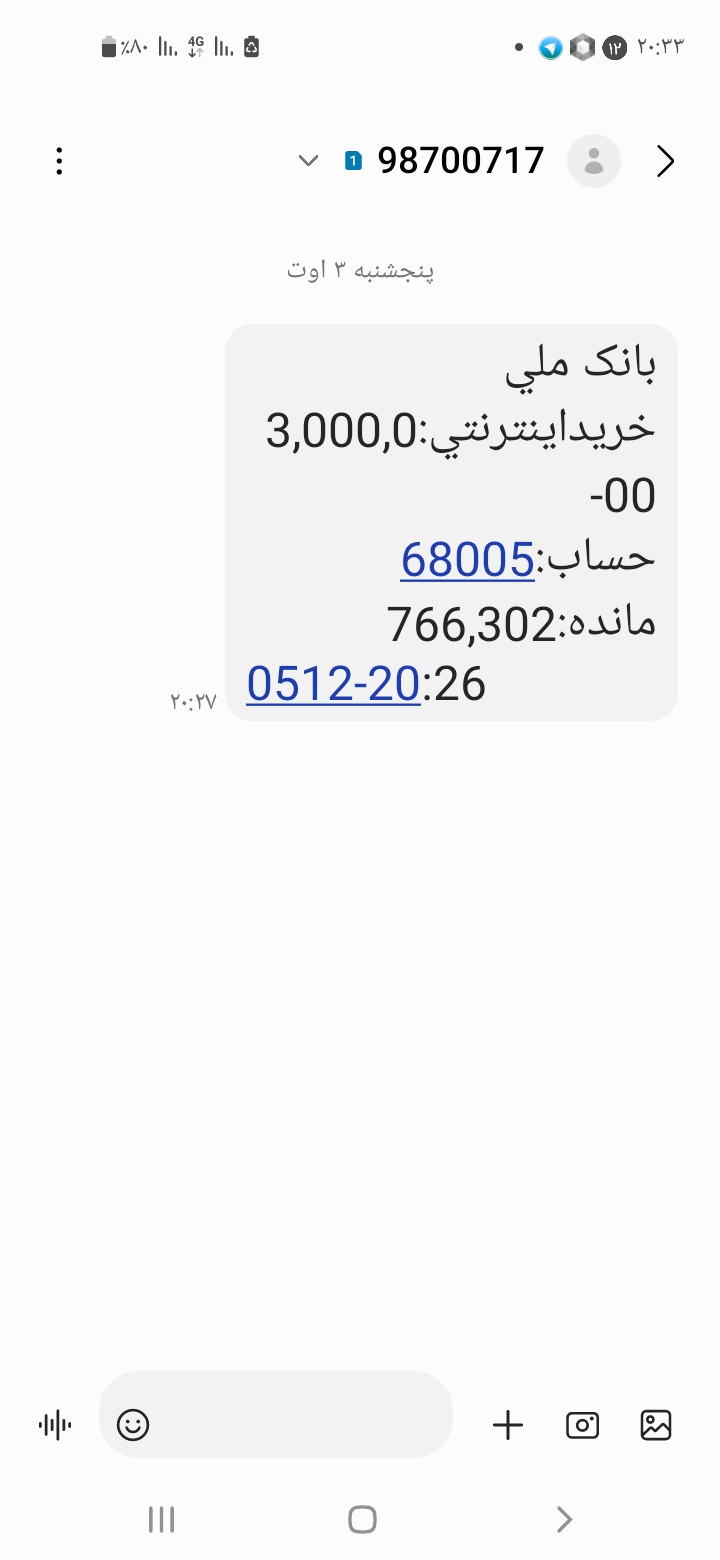720x1560 pixels.
Task: Open the emoji picker in message field
Action: (x=133, y=1425)
